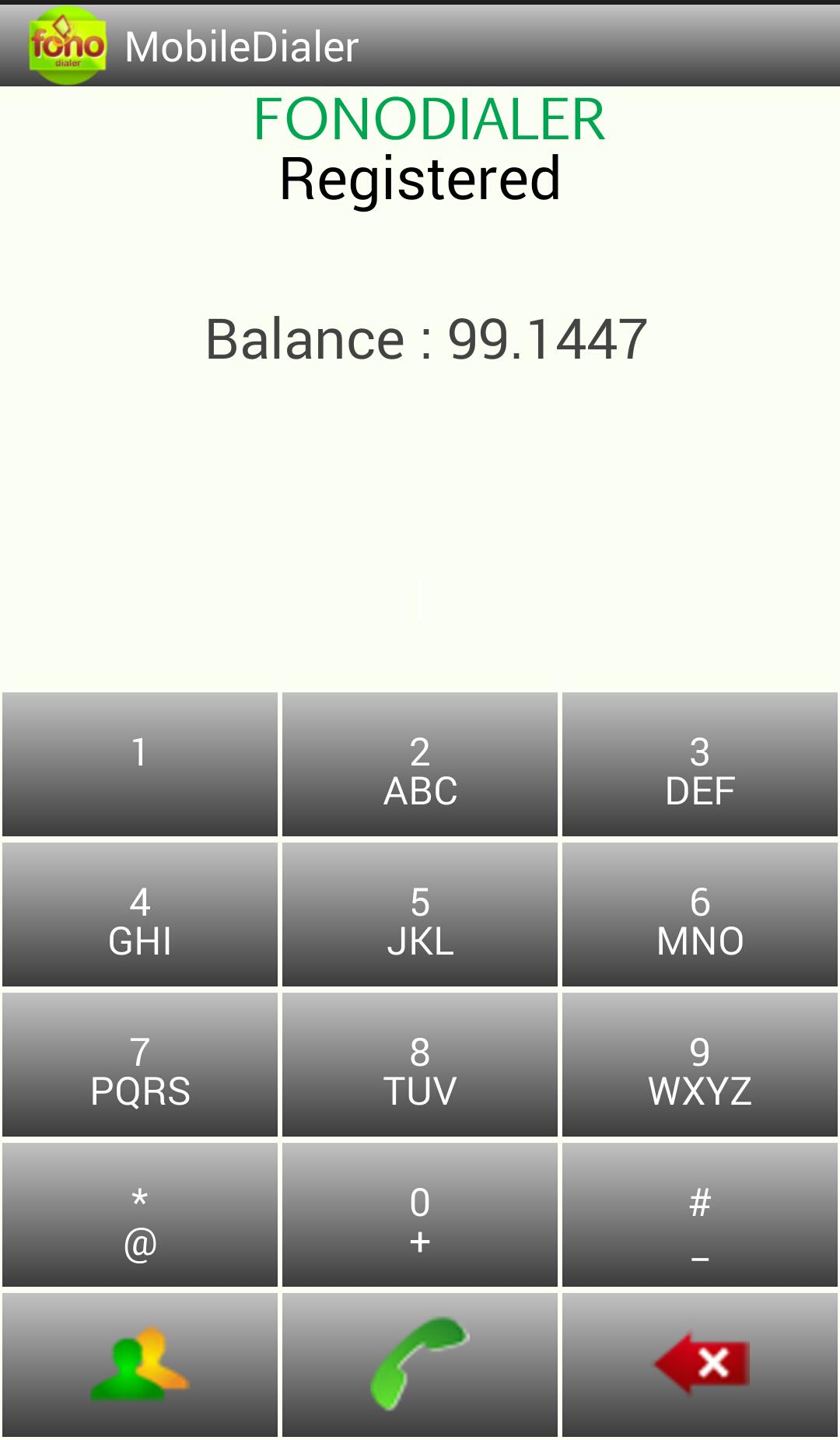Screen dimensions: 840x1440
Task: Start a call with the green phone
Action: pos(420,1365)
